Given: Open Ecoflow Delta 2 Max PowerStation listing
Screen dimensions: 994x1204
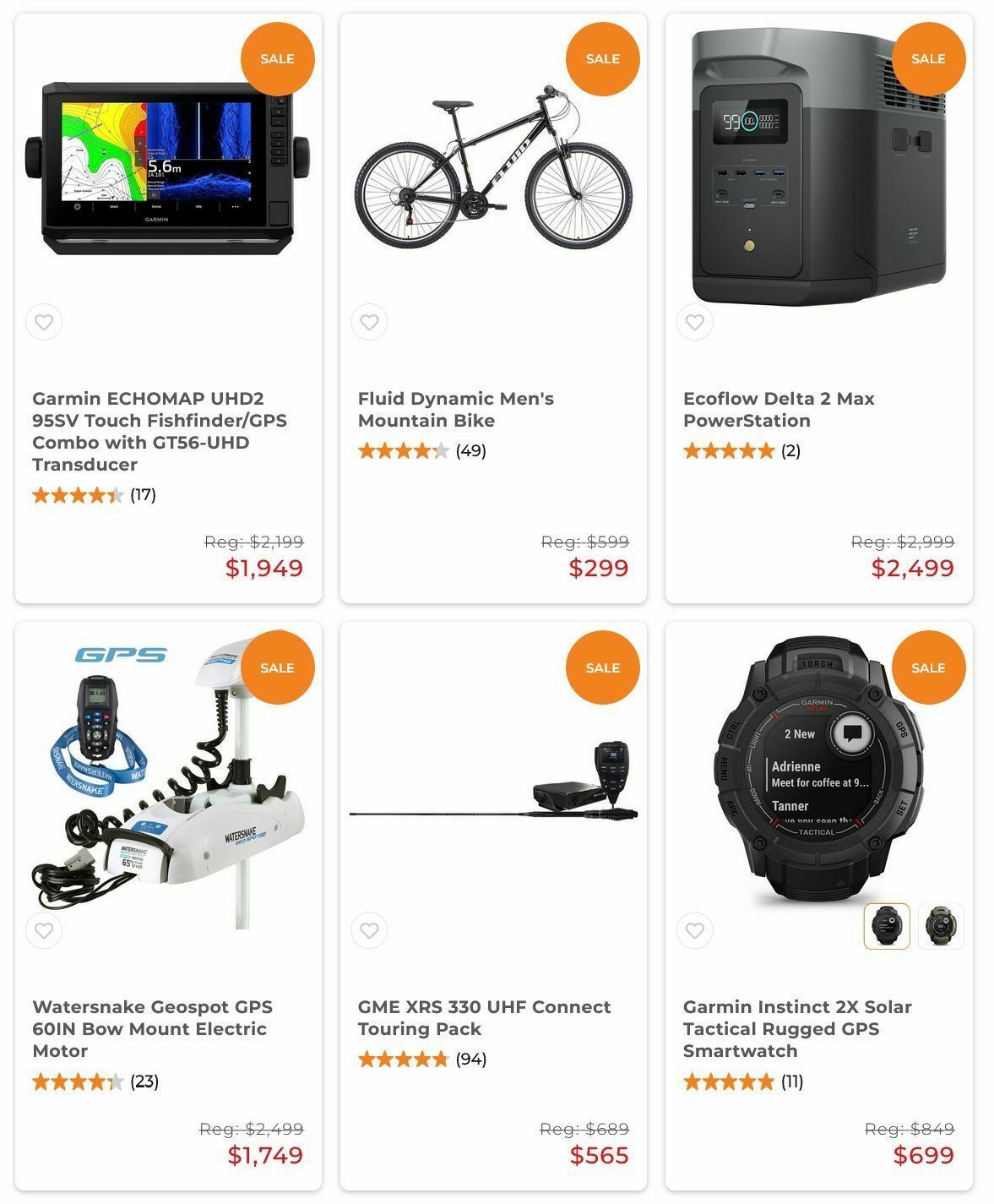Looking at the screenshot, I should tap(778, 410).
